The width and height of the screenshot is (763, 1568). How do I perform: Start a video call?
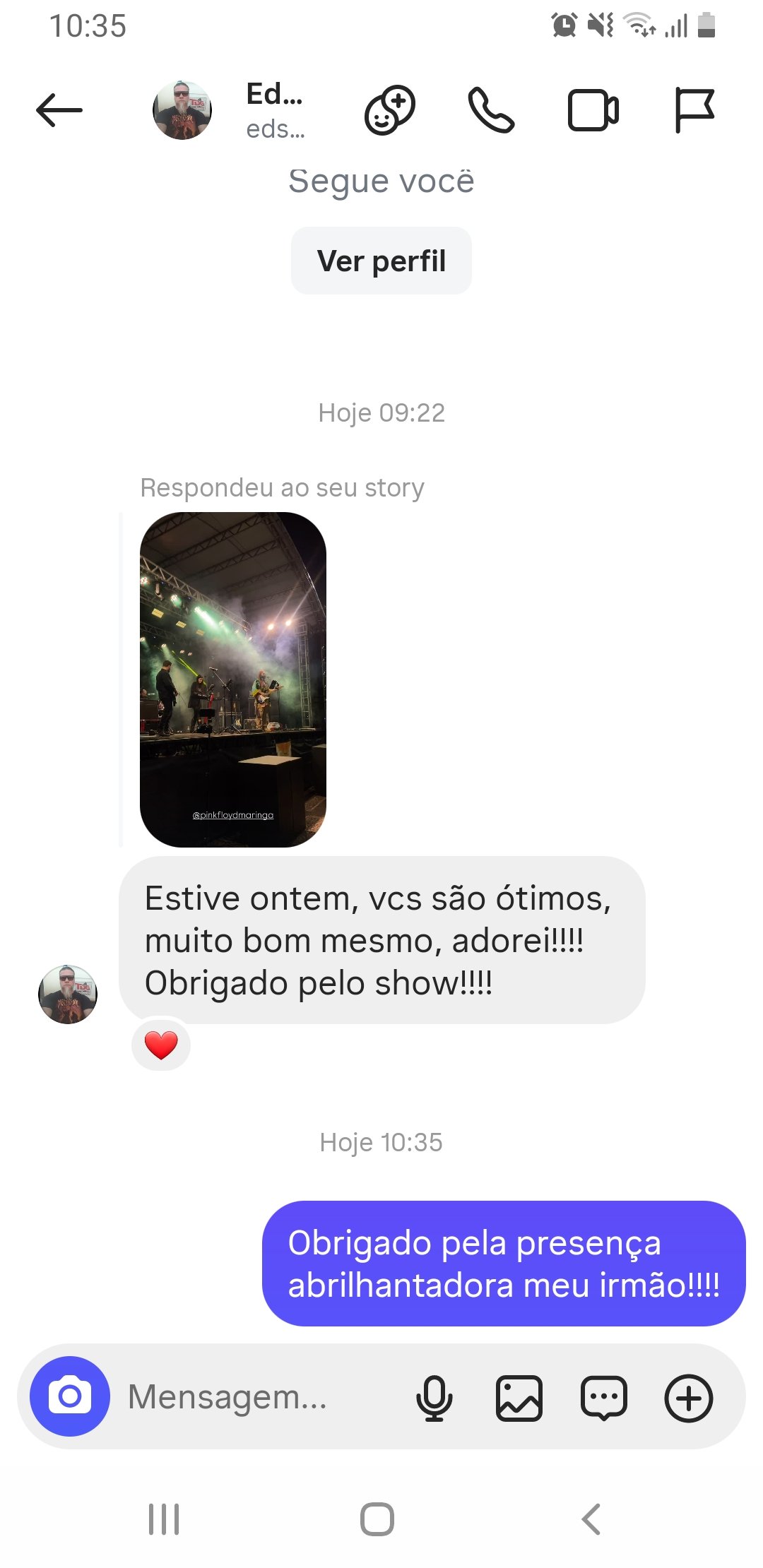(593, 110)
